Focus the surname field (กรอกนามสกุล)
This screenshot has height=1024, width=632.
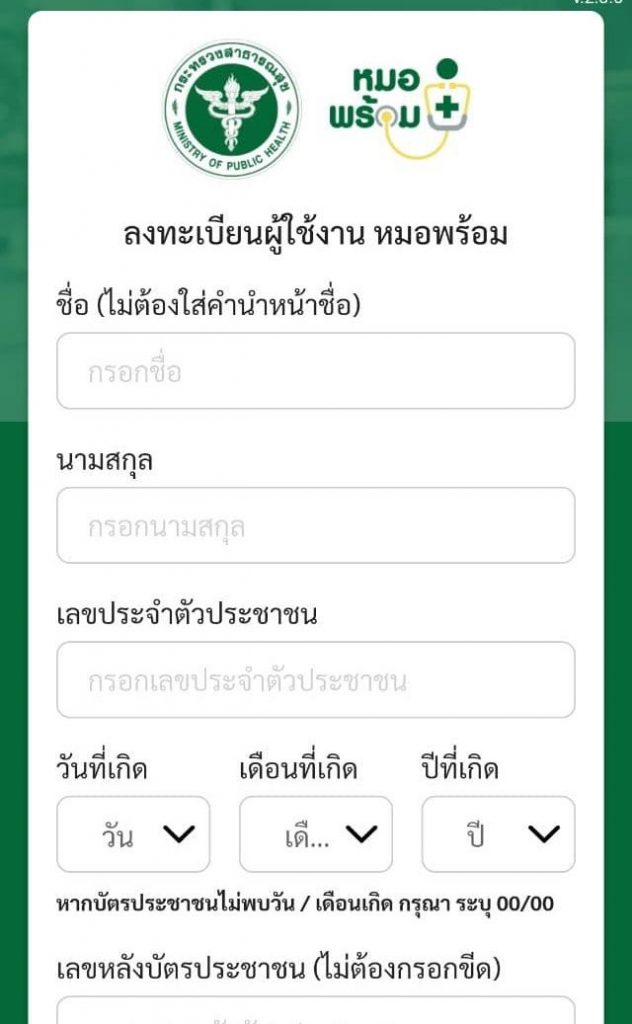(315, 525)
